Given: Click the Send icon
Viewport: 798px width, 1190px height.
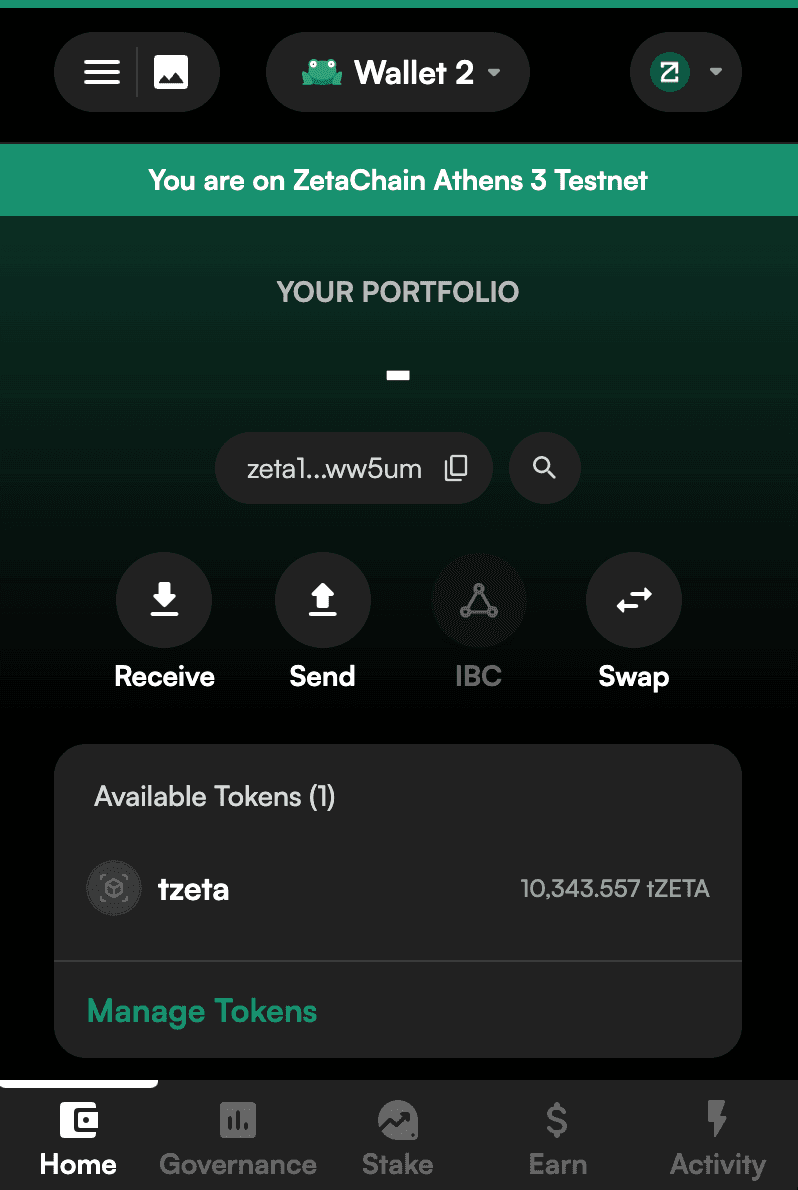Looking at the screenshot, I should coord(322,600).
